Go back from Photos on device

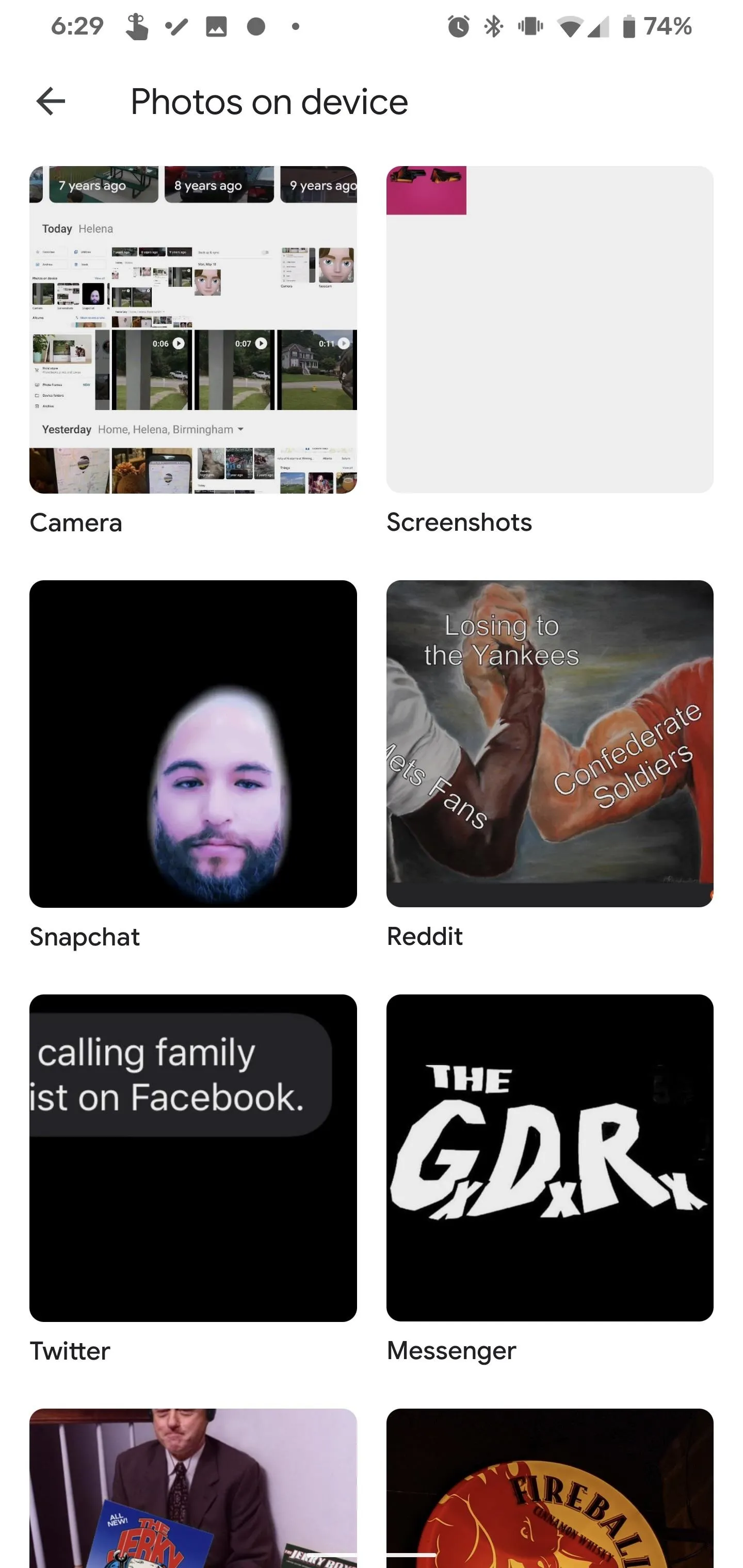(x=51, y=101)
